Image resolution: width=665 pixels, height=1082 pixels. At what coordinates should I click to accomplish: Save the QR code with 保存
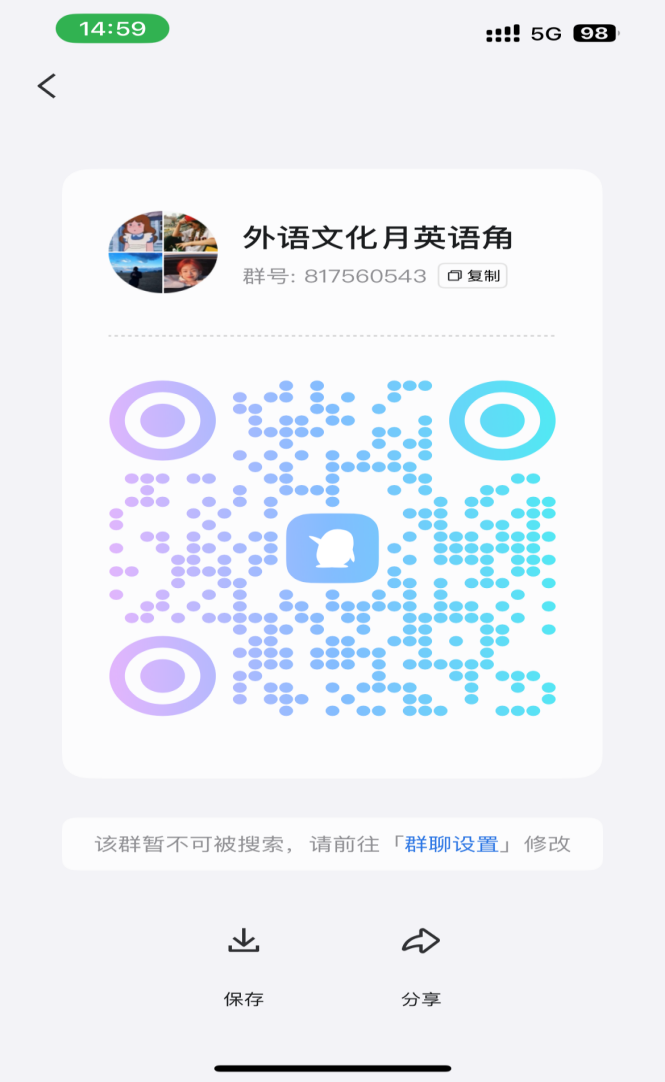[x=244, y=967]
